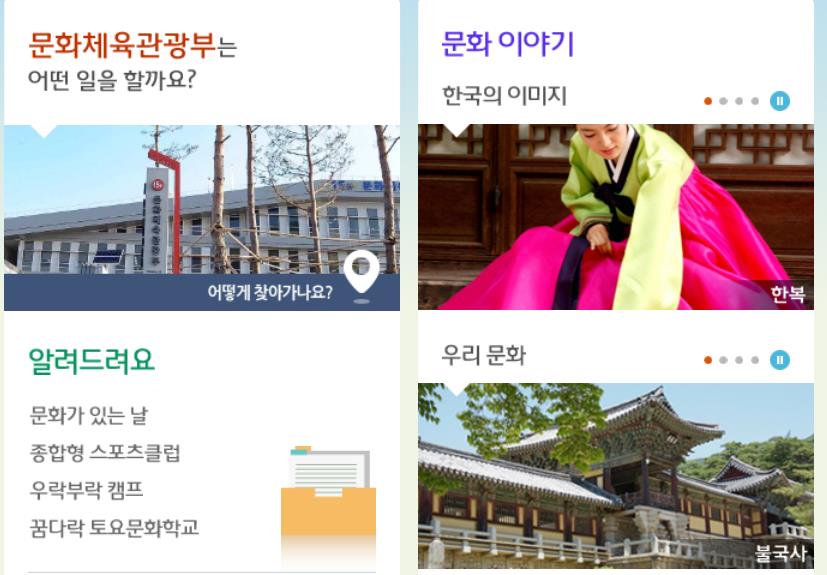Select second page dot of 우리 문화
This screenshot has width=827, height=575.
pyautogui.click(x=723, y=360)
